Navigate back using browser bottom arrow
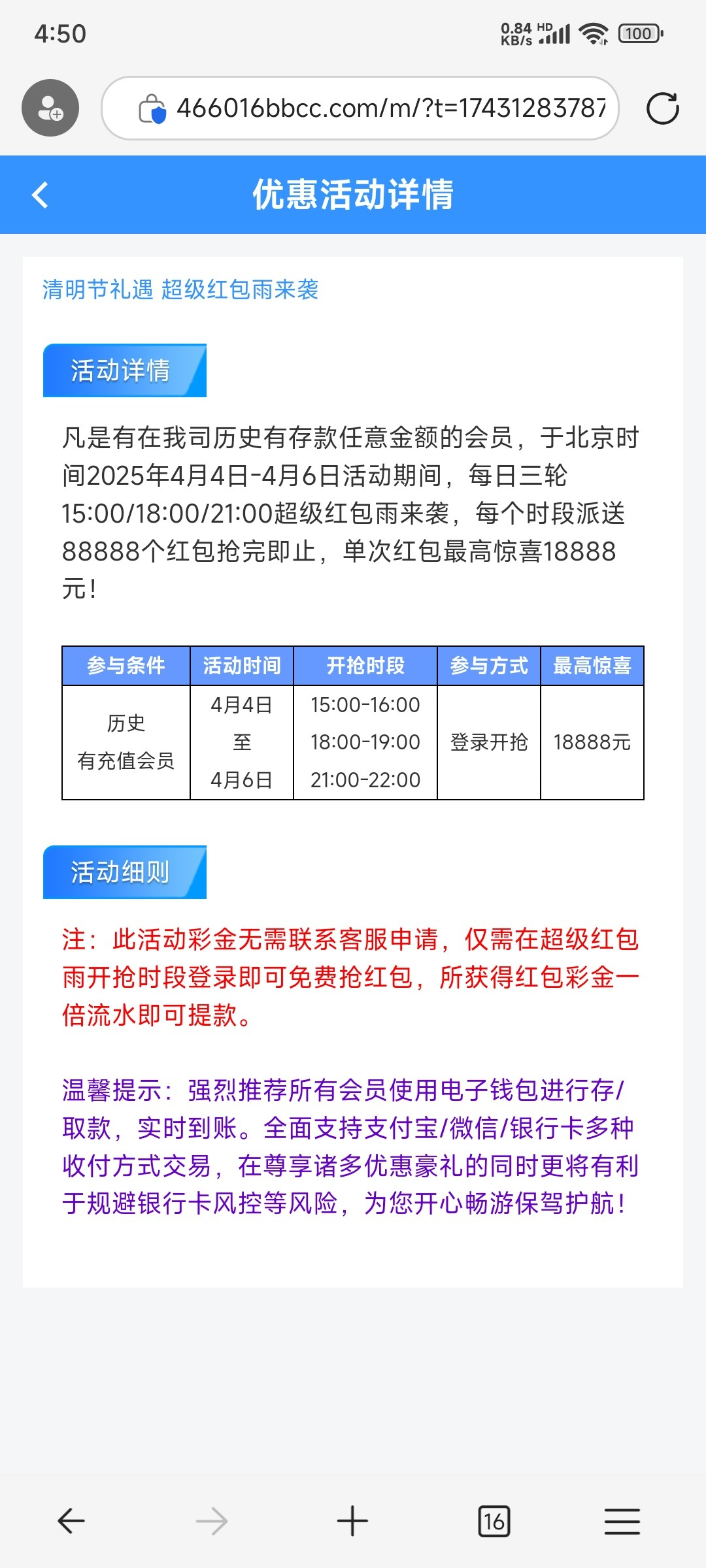 tap(71, 1521)
